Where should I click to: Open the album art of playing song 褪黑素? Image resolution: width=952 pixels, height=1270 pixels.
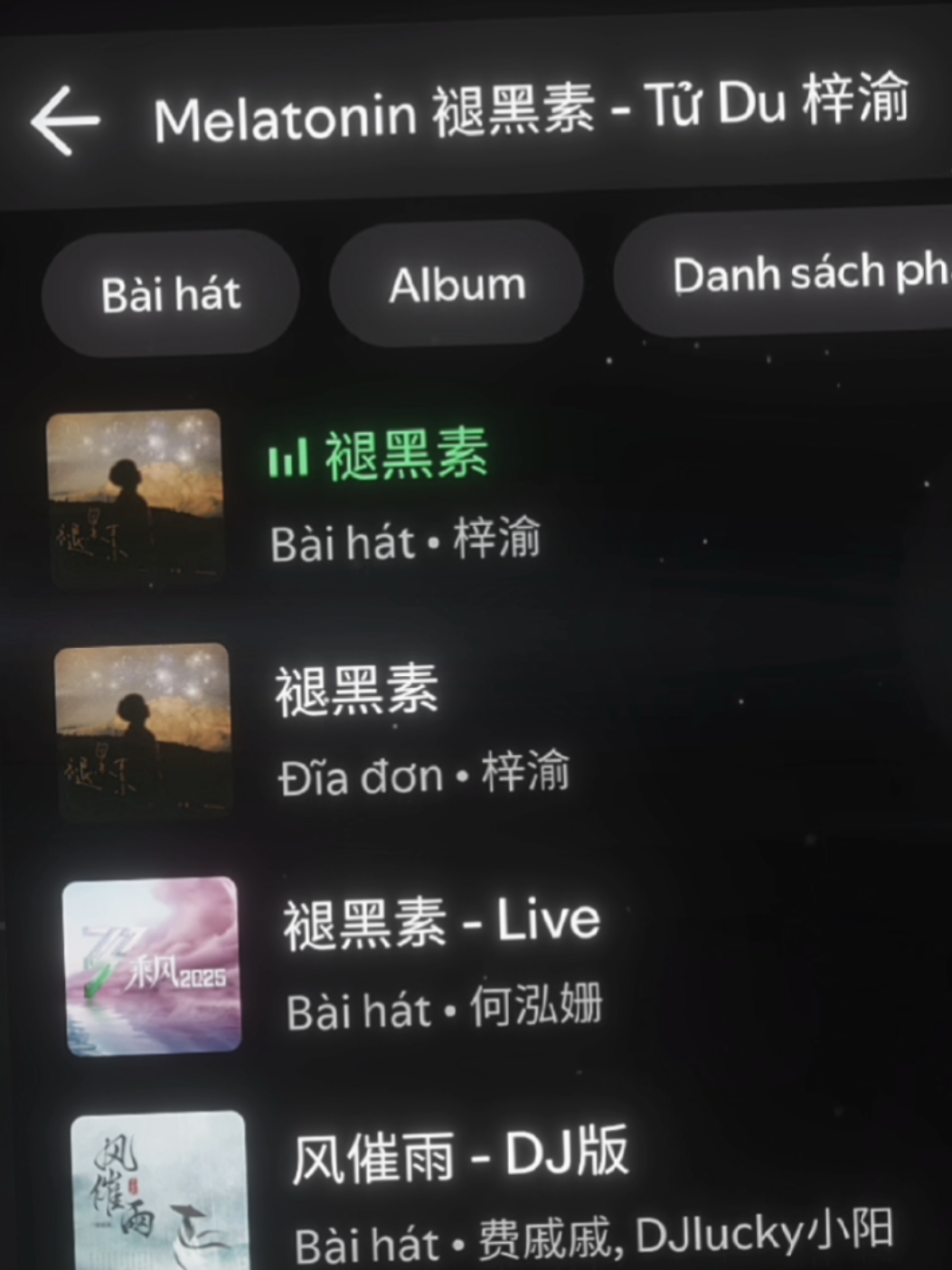point(134,495)
